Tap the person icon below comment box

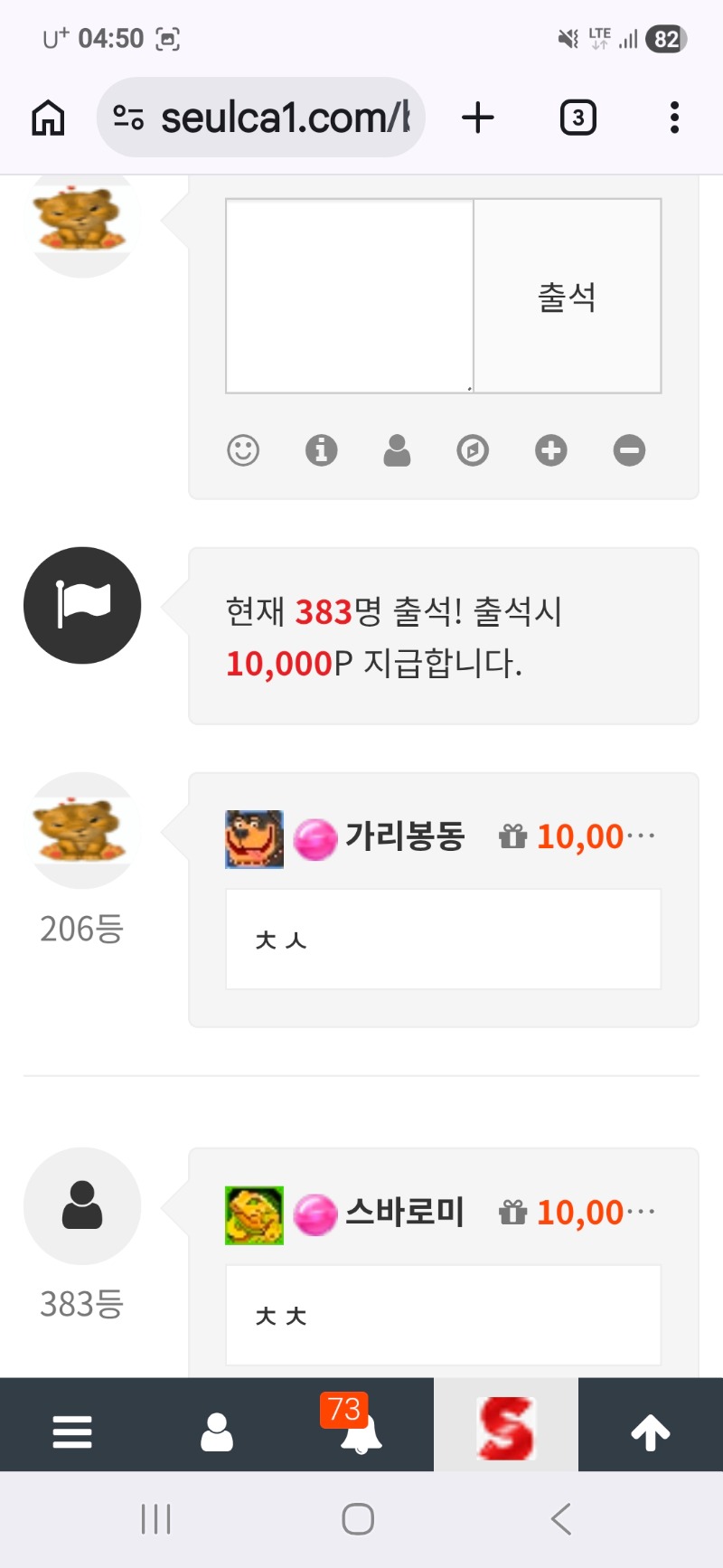click(397, 450)
